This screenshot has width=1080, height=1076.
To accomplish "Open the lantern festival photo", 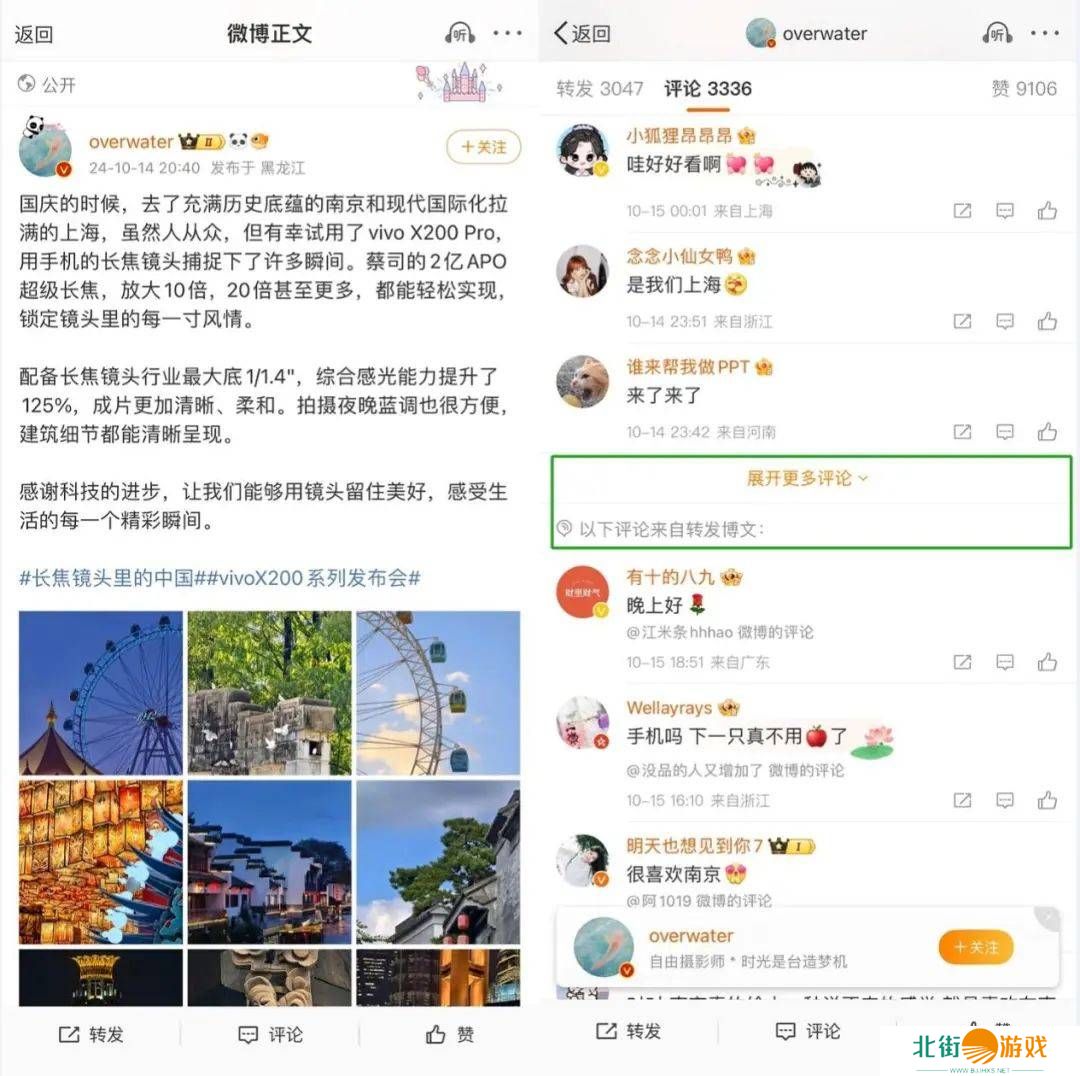I will tap(100, 861).
